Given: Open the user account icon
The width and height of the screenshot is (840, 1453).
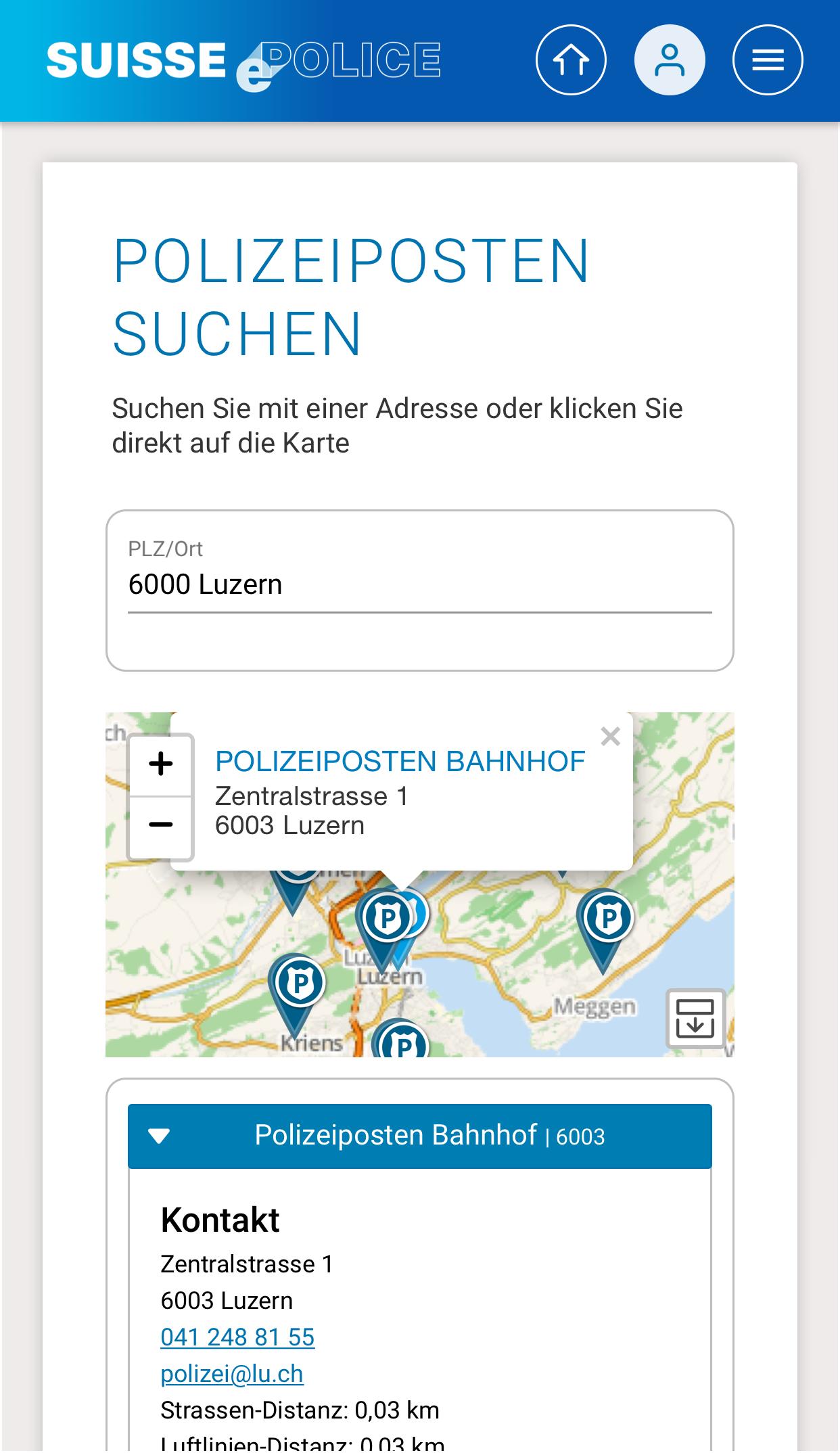Looking at the screenshot, I should tap(670, 60).
